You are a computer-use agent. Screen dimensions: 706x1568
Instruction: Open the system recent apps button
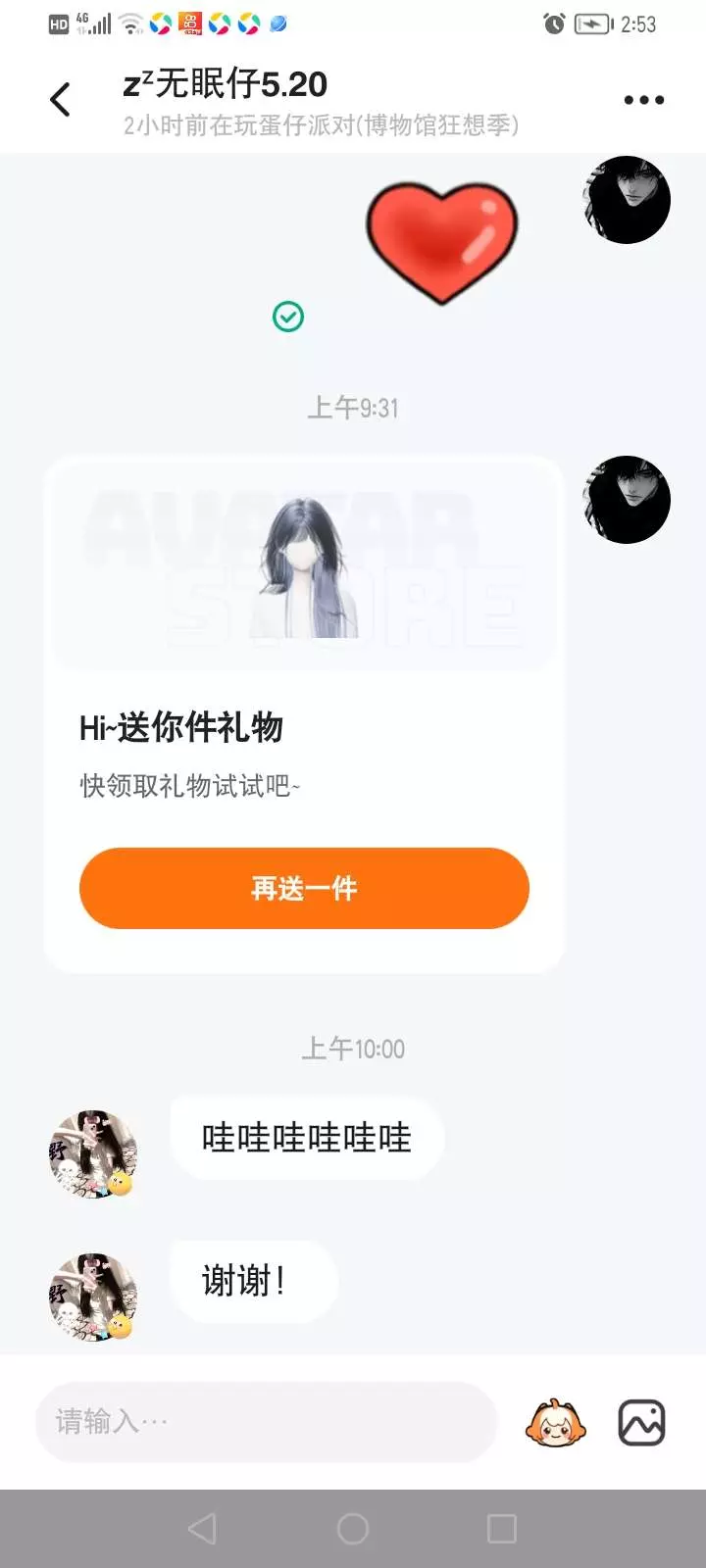[502, 1529]
